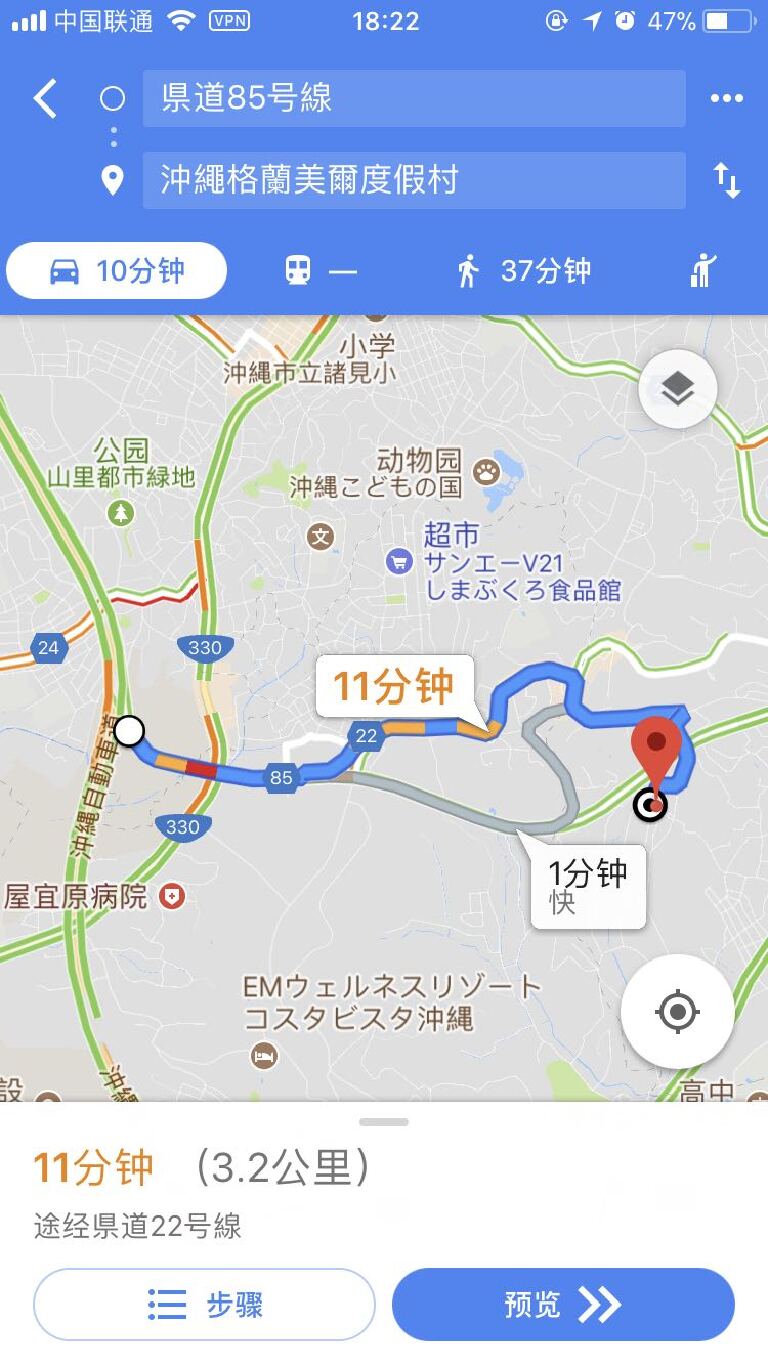The width and height of the screenshot is (768, 1366).
Task: Switch to walking mode 37分钟
Action: point(523,271)
